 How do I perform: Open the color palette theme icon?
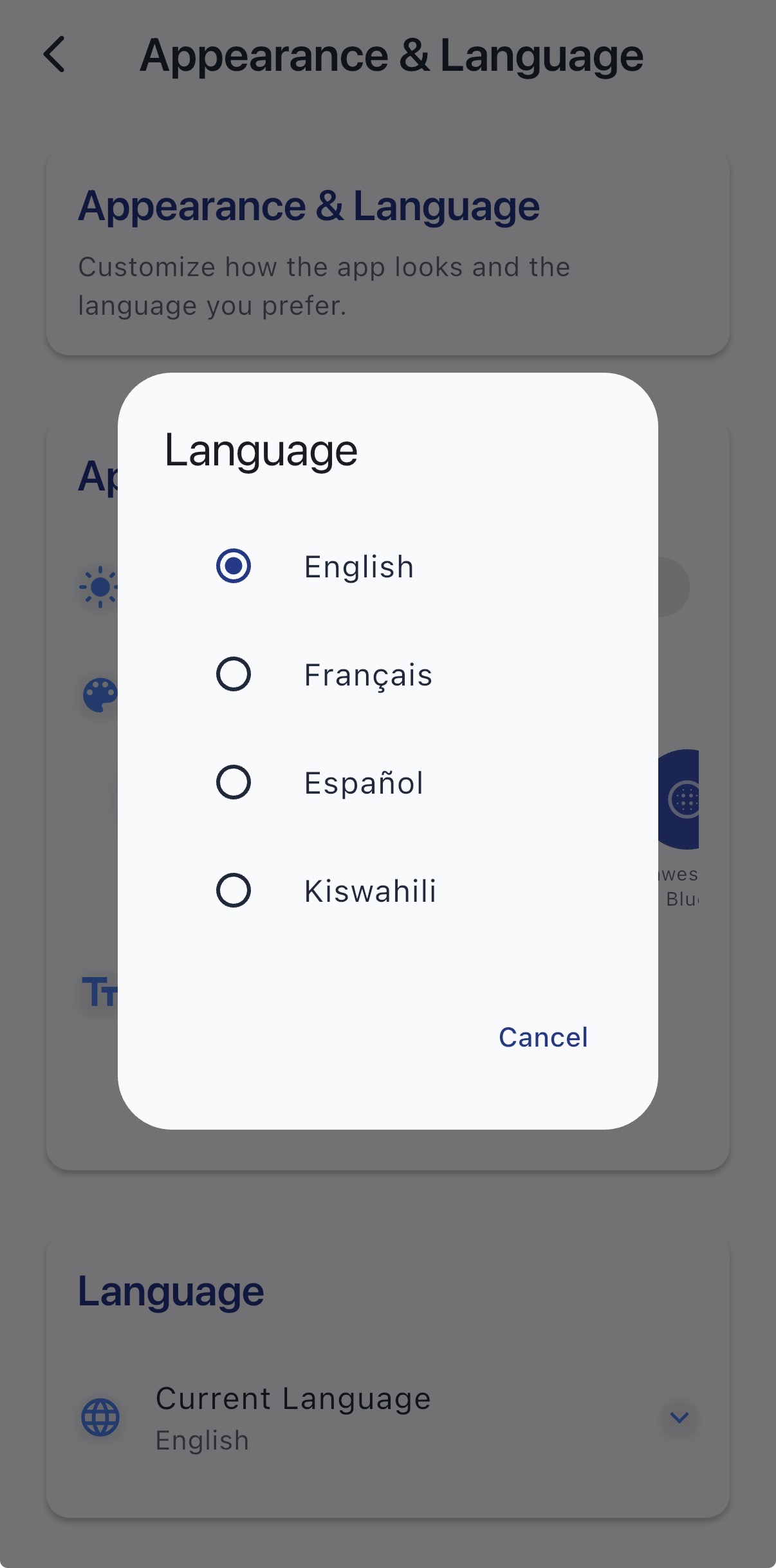tap(100, 695)
